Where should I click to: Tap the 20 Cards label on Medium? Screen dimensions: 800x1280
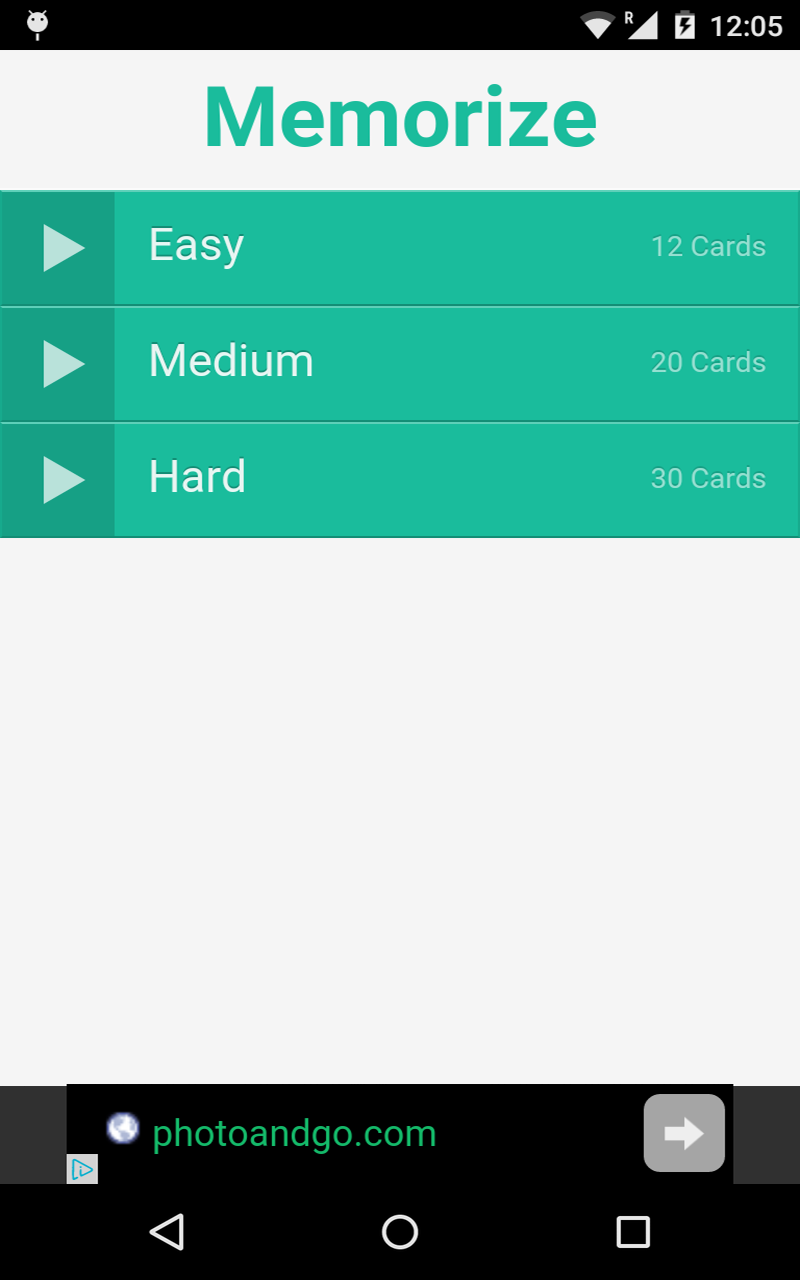tap(707, 363)
